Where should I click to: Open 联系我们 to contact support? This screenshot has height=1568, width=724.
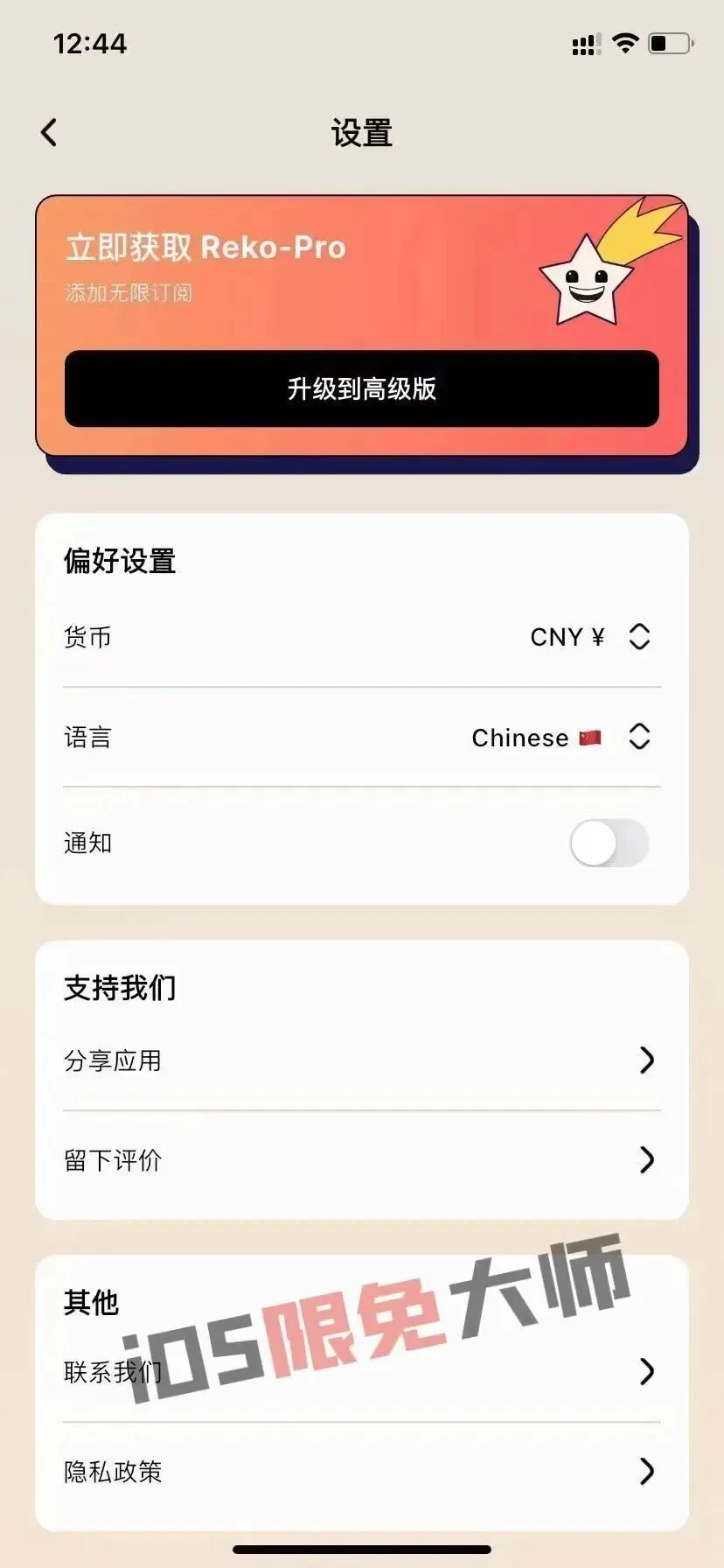112,1372
